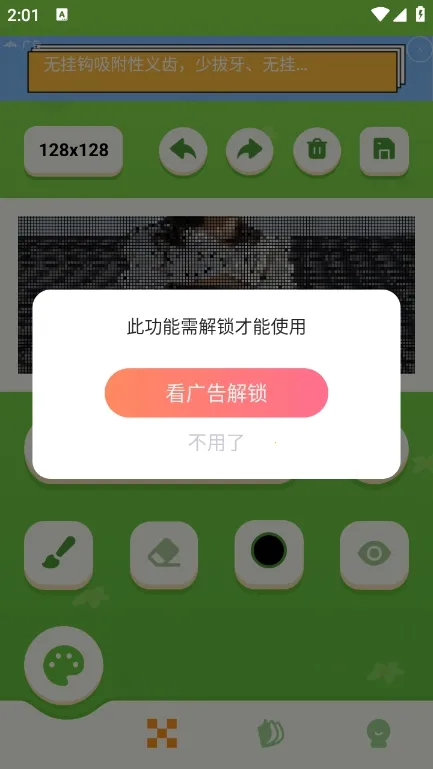433x769 pixels.
Task: Select the eraser tool
Action: 164,553
